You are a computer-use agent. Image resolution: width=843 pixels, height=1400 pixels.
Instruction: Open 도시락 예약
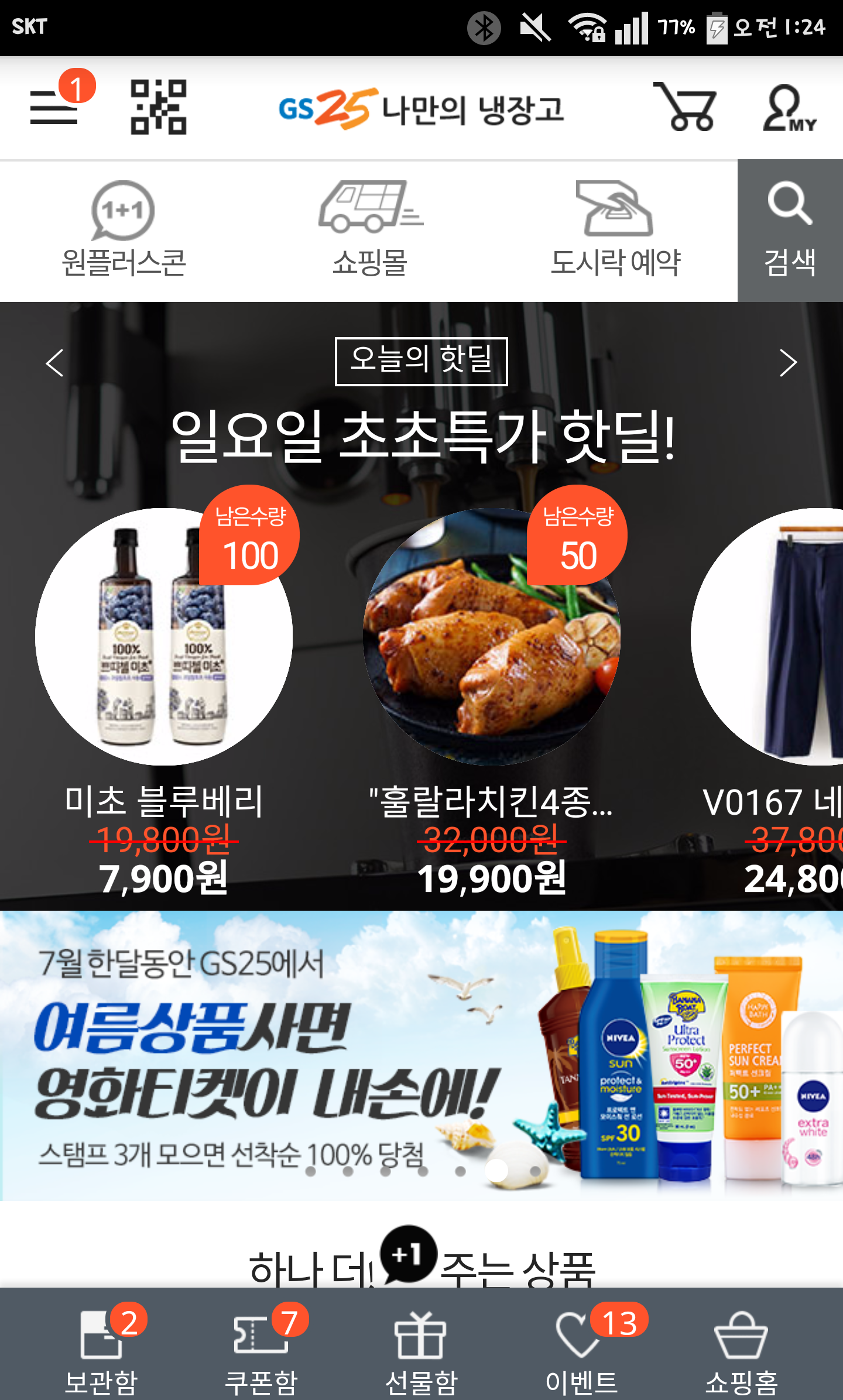[616, 231]
